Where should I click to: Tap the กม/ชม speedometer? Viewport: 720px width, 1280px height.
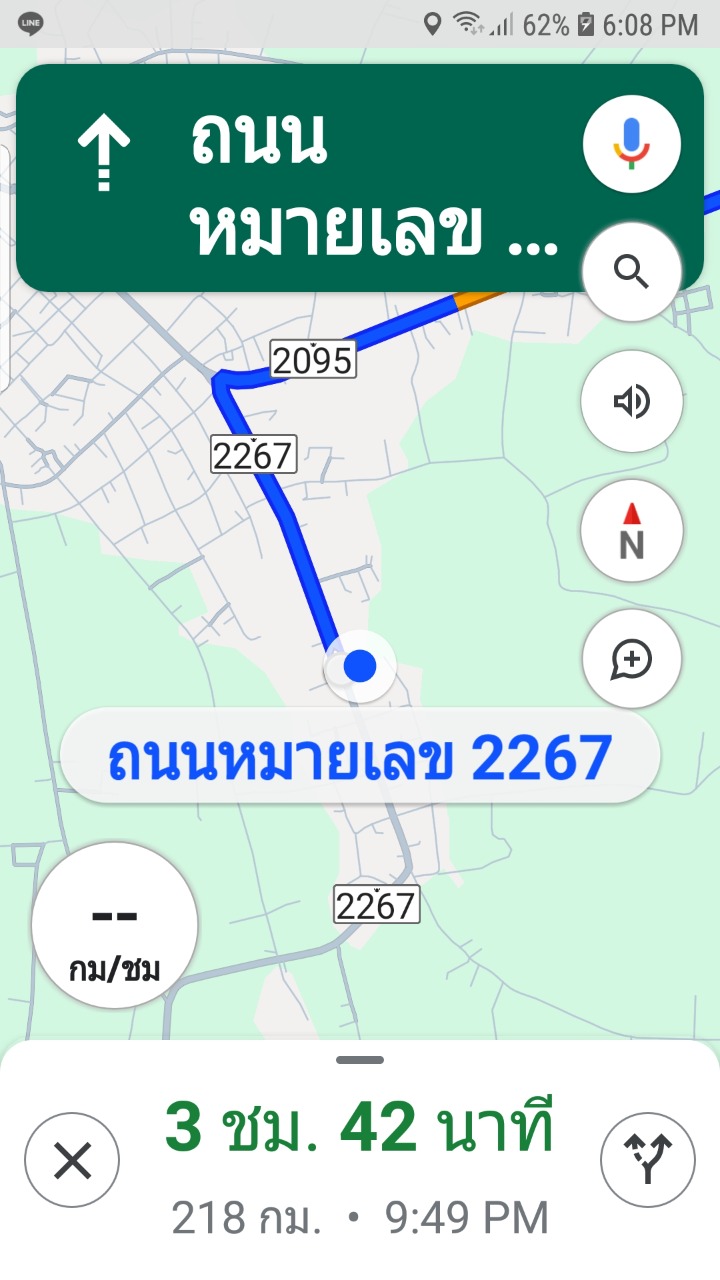pos(114,925)
